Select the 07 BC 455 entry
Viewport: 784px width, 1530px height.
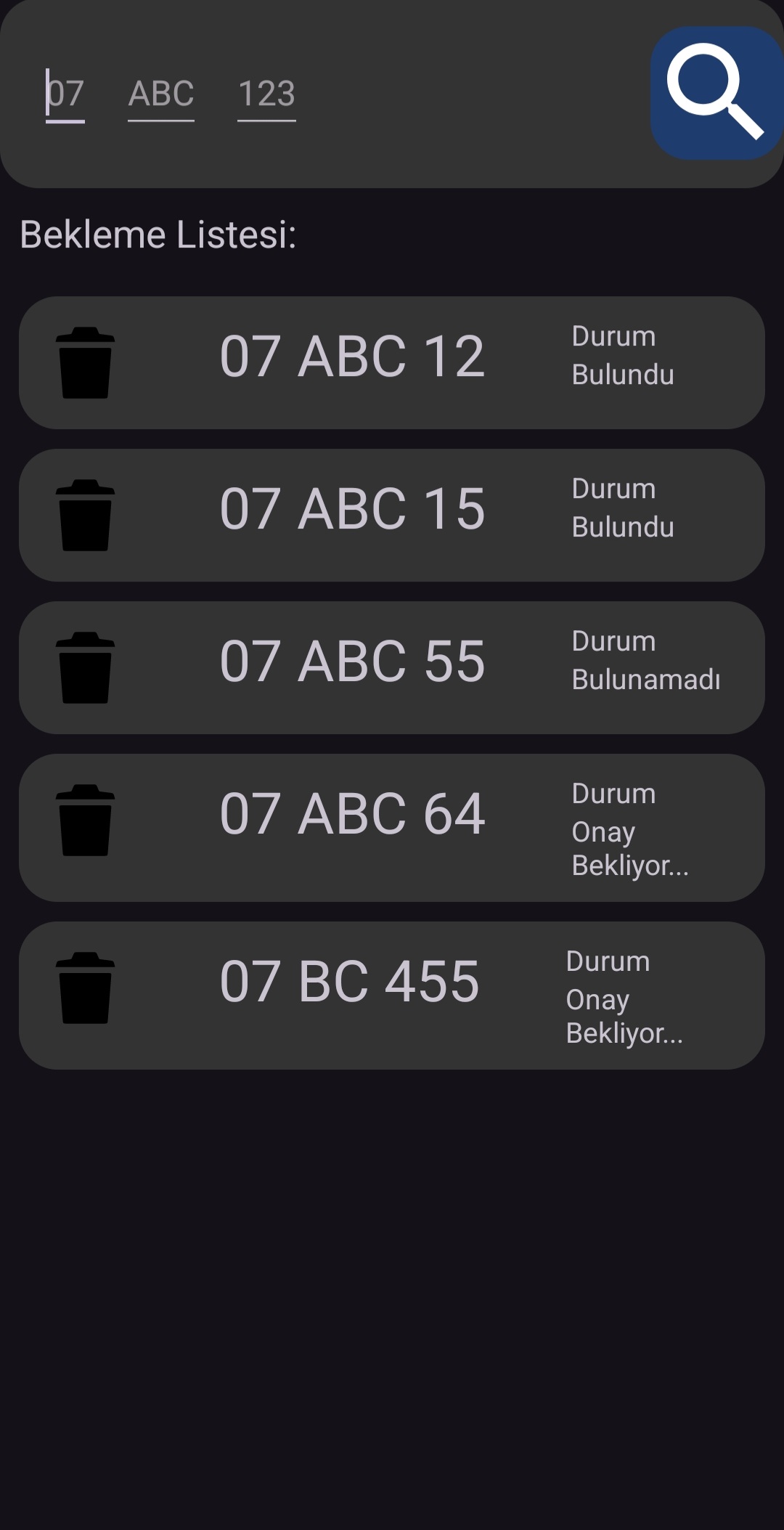point(351,982)
